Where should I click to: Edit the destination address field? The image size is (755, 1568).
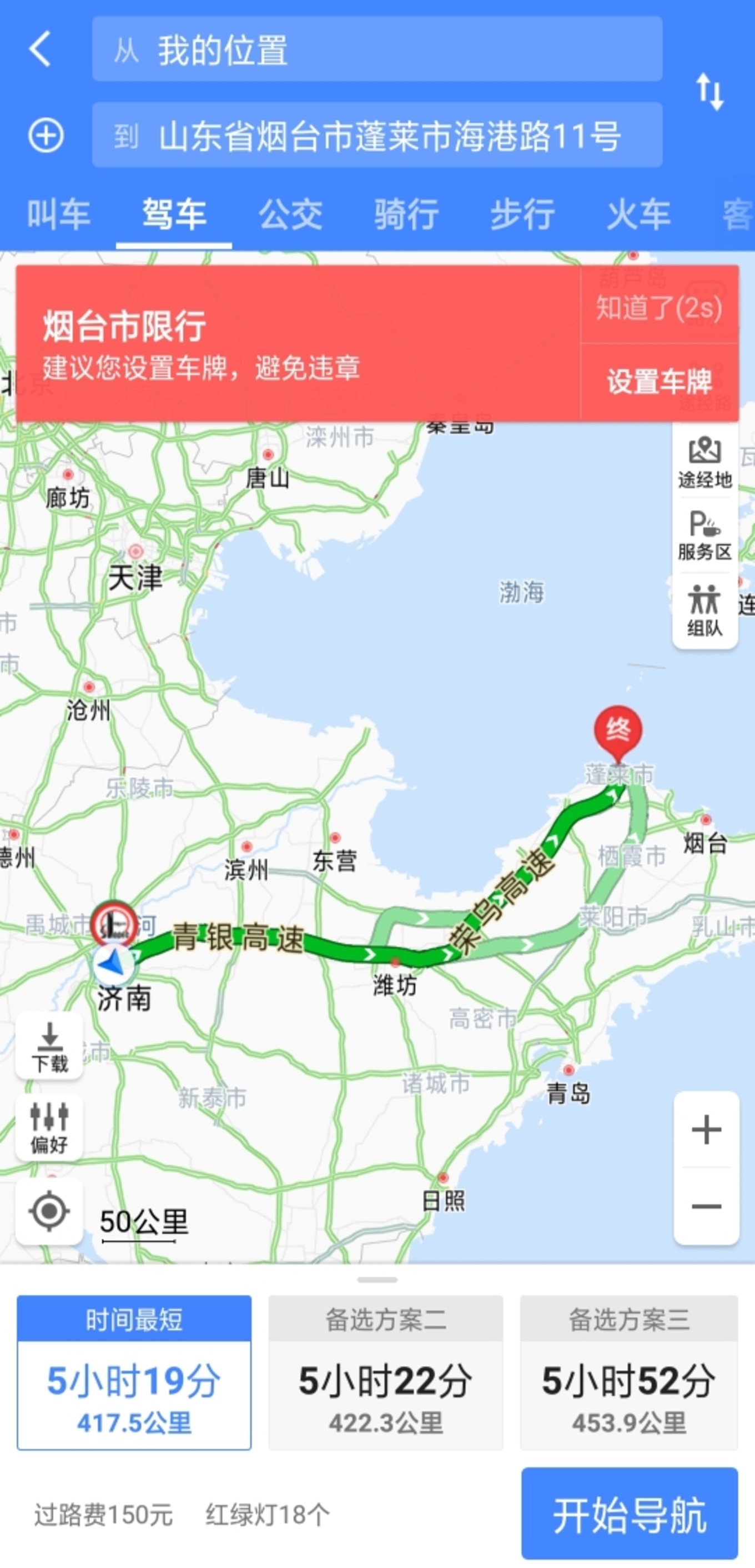point(376,135)
